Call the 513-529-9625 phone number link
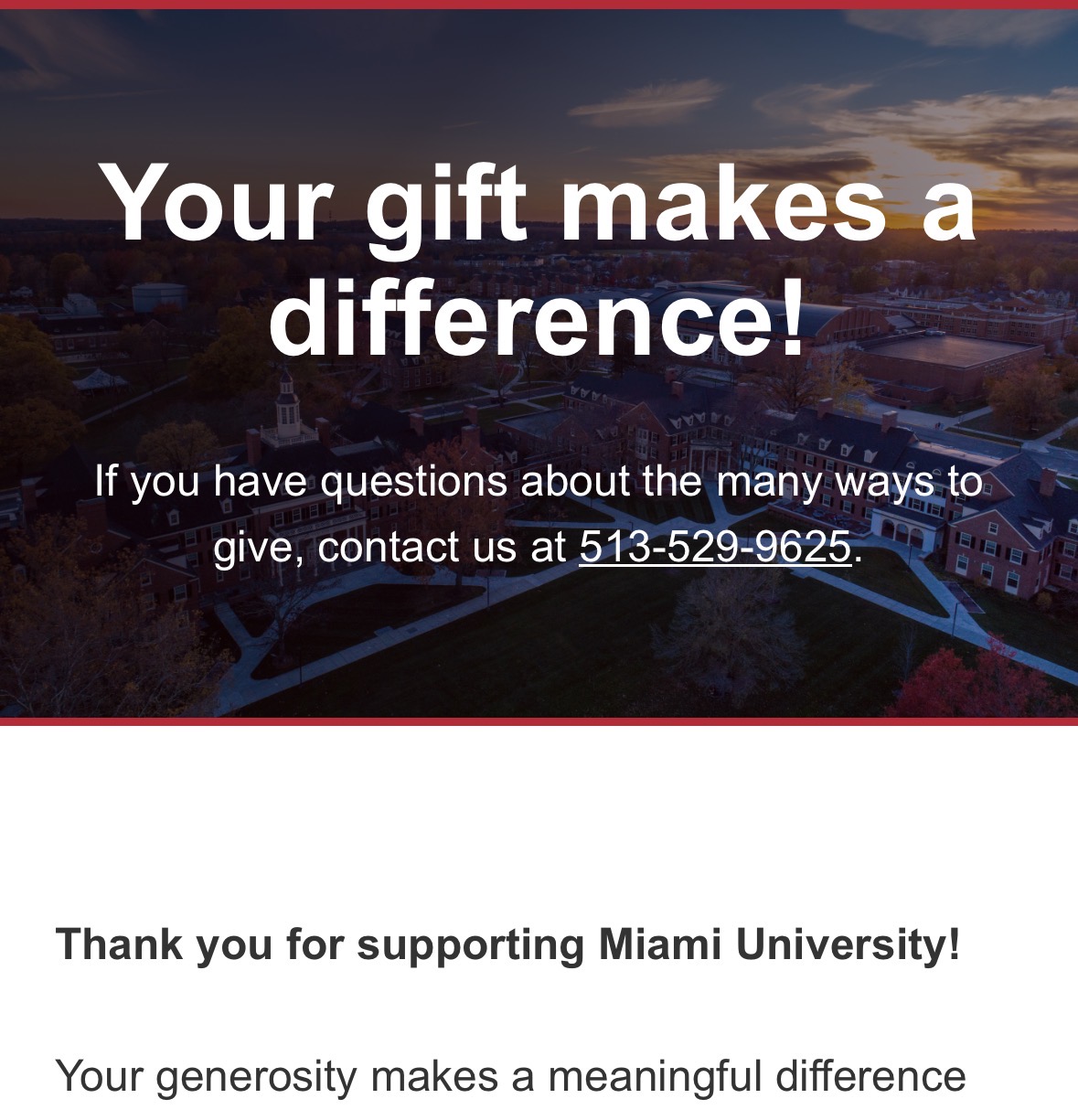Image resolution: width=1078 pixels, height=1120 pixels. [x=715, y=547]
